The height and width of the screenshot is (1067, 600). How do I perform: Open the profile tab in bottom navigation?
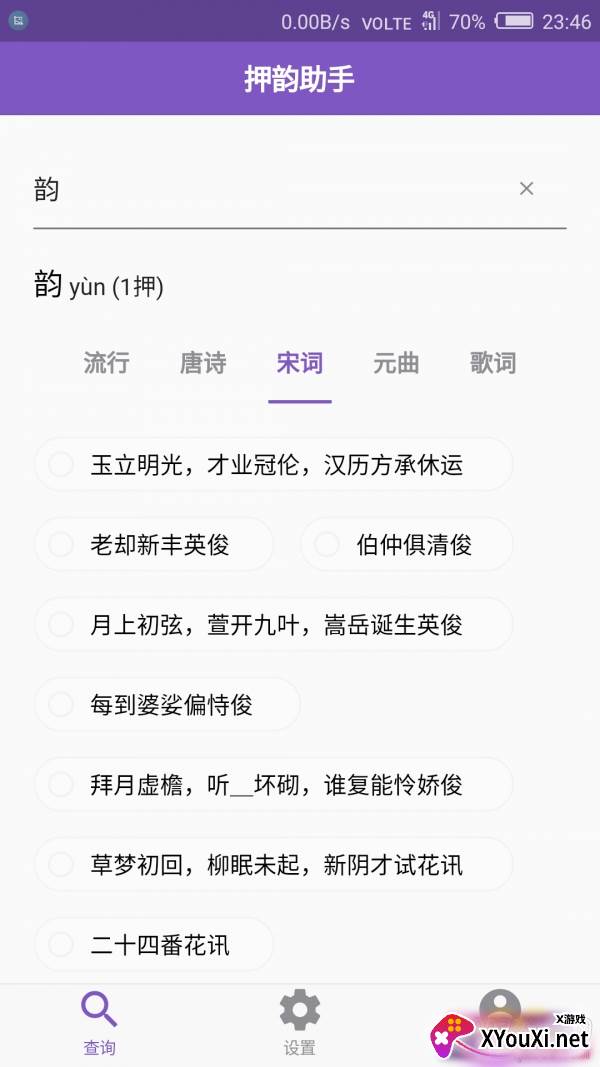tap(499, 1012)
